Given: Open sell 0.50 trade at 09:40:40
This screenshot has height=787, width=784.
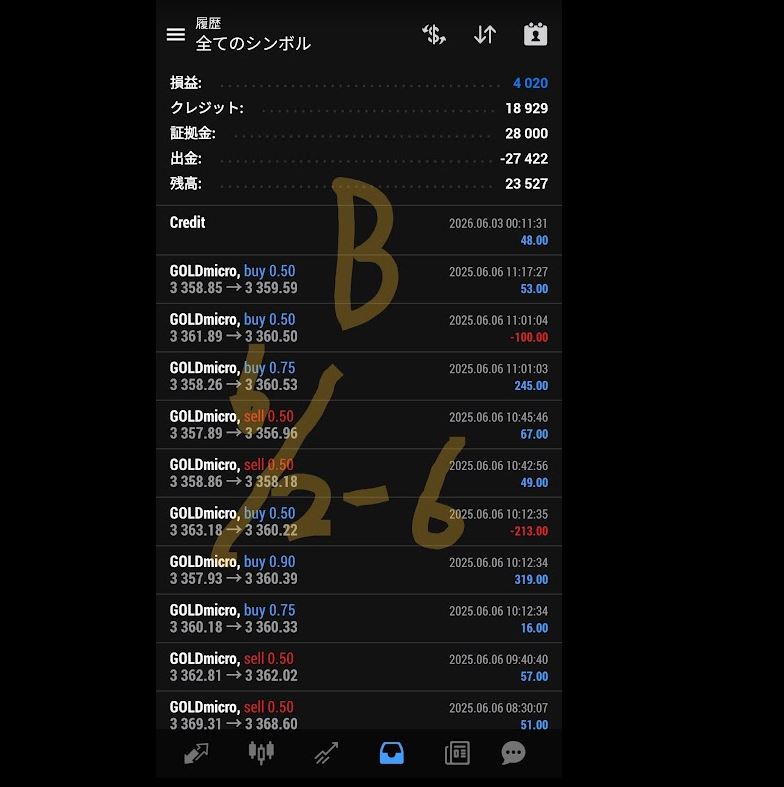Looking at the screenshot, I should click(x=358, y=667).
